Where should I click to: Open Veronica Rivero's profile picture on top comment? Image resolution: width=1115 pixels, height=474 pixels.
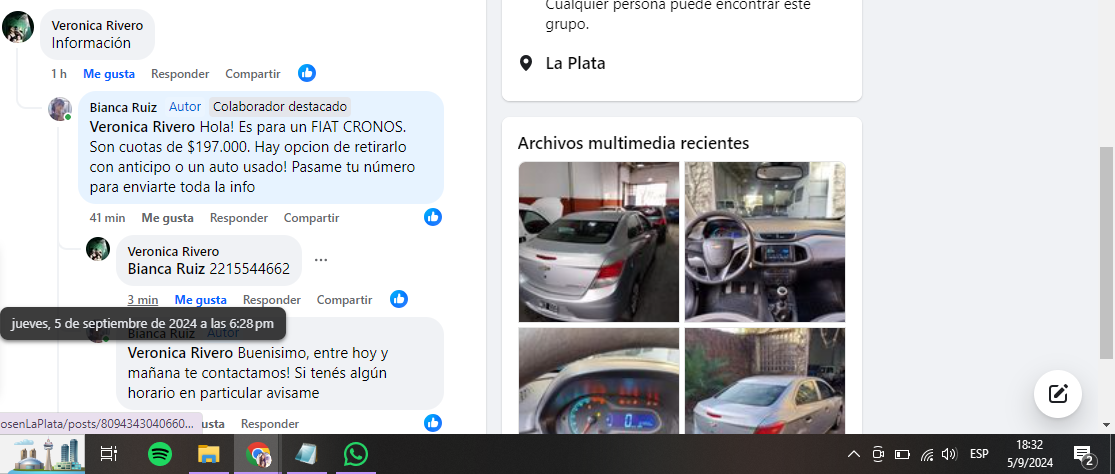click(18, 27)
